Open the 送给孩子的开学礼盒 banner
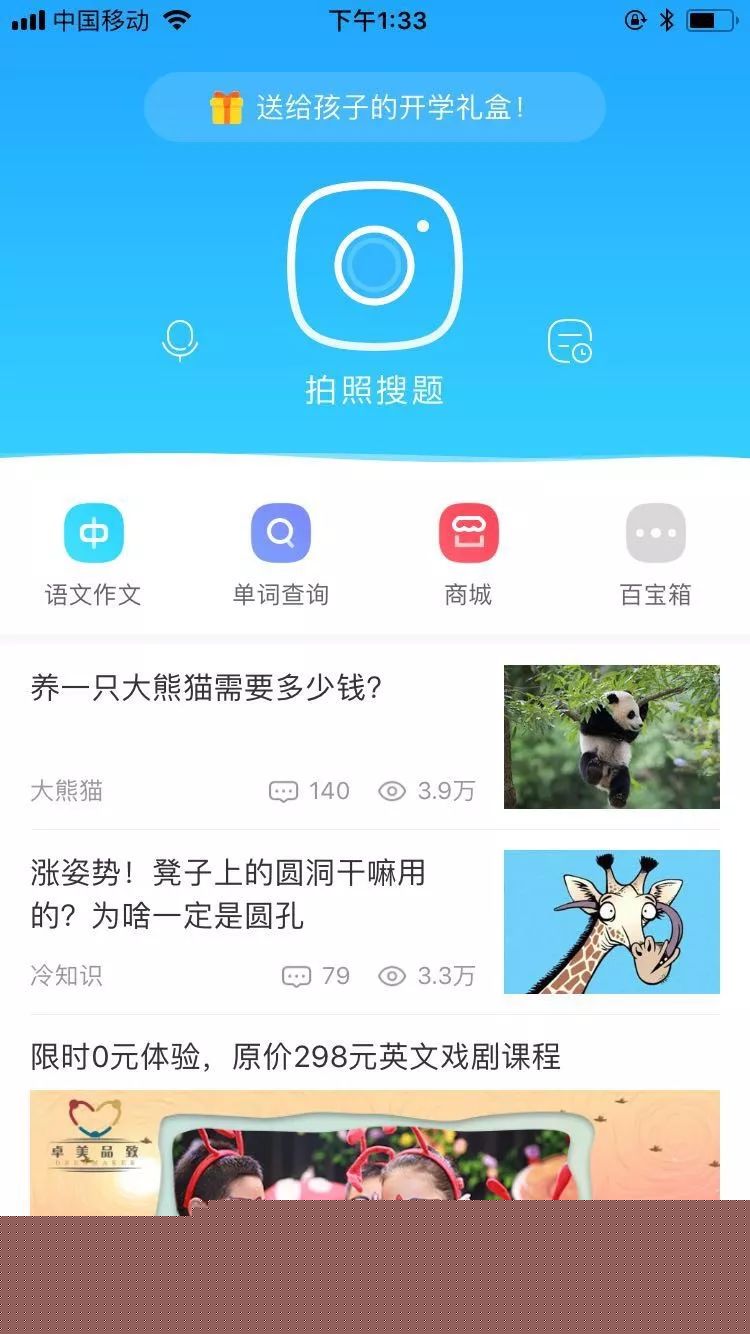Image resolution: width=750 pixels, height=1334 pixels. coord(374,107)
